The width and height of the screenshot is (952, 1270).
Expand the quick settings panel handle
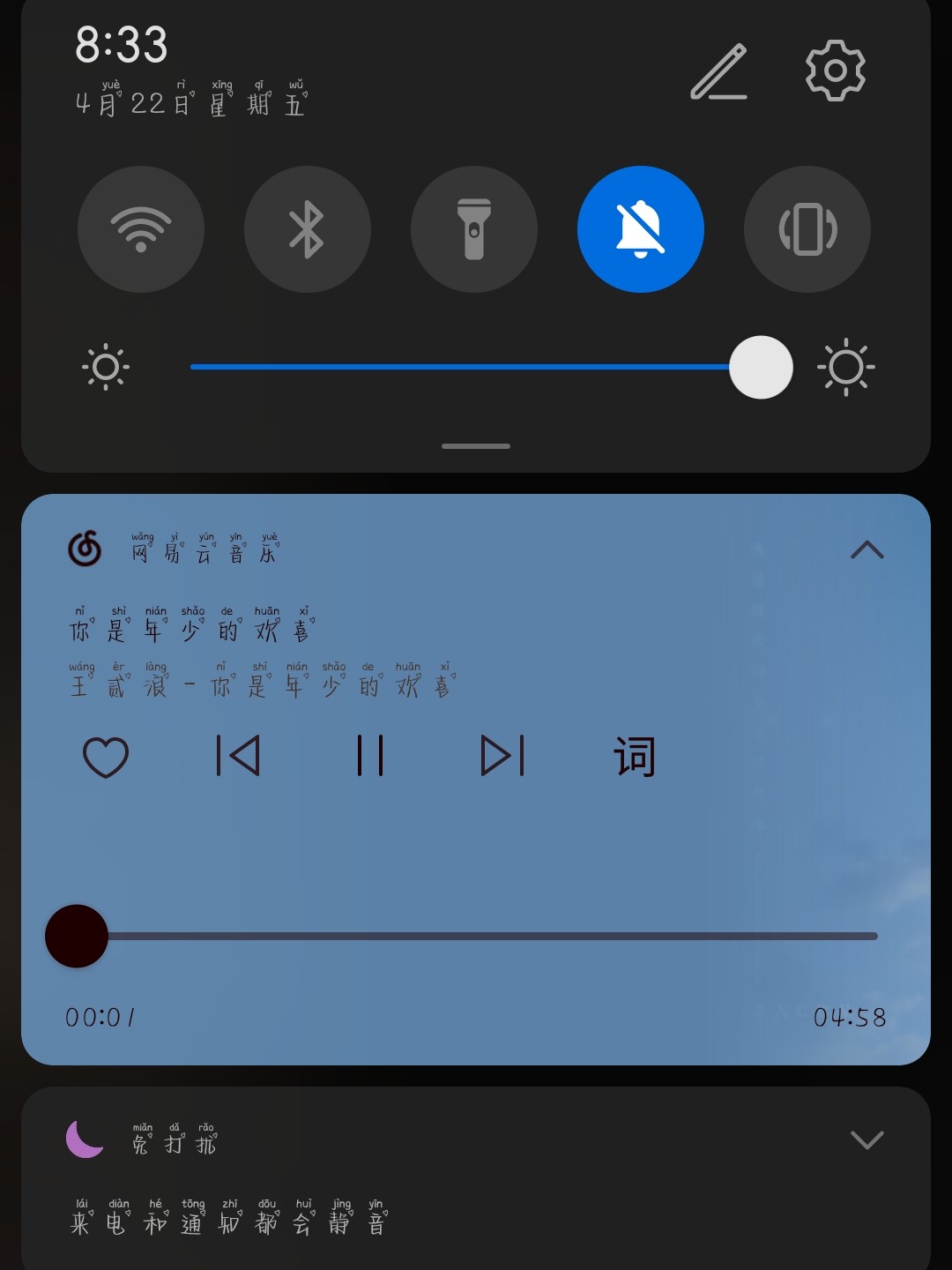(476, 446)
